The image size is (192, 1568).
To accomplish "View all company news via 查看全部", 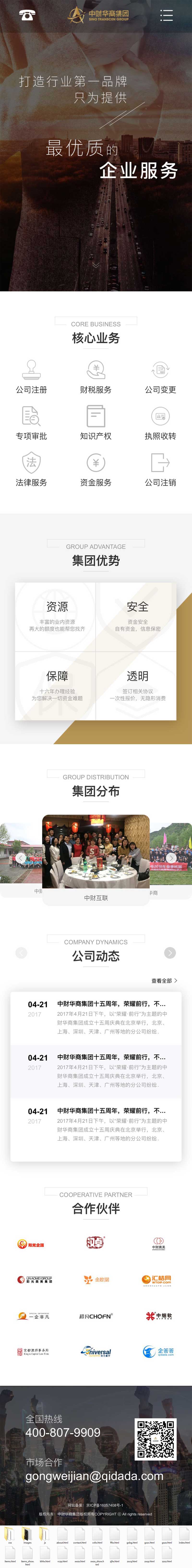I will tap(164, 981).
